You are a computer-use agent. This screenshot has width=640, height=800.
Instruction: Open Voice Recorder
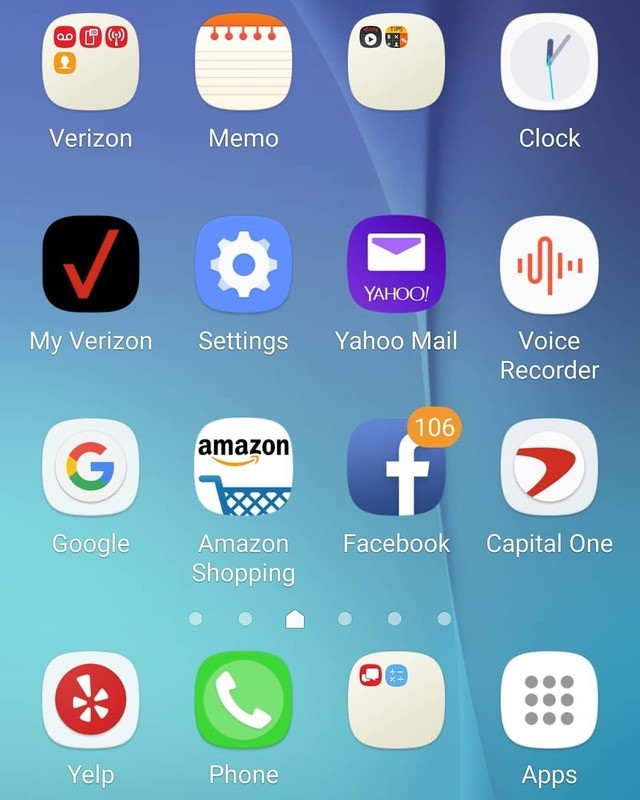[549, 264]
